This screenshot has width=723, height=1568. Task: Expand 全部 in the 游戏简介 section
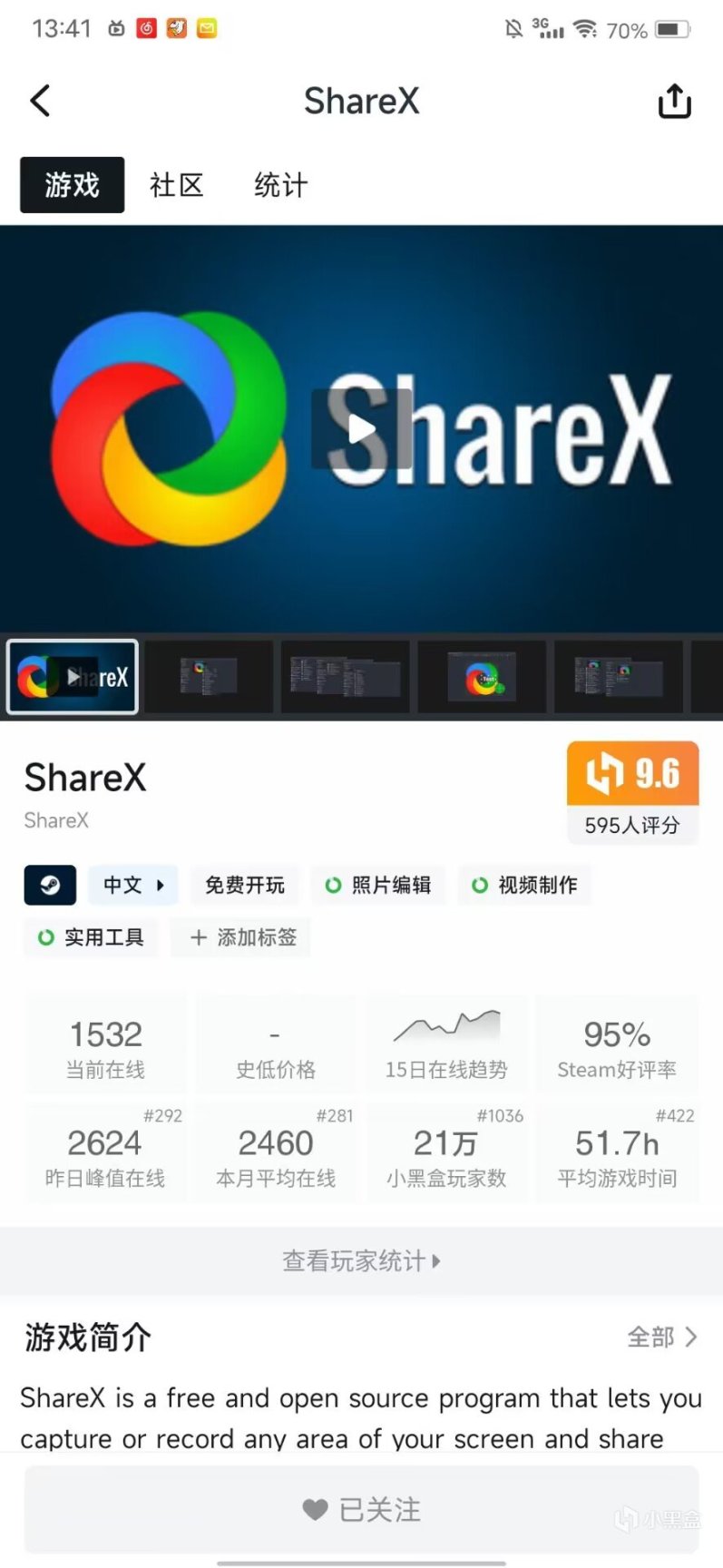[662, 1337]
